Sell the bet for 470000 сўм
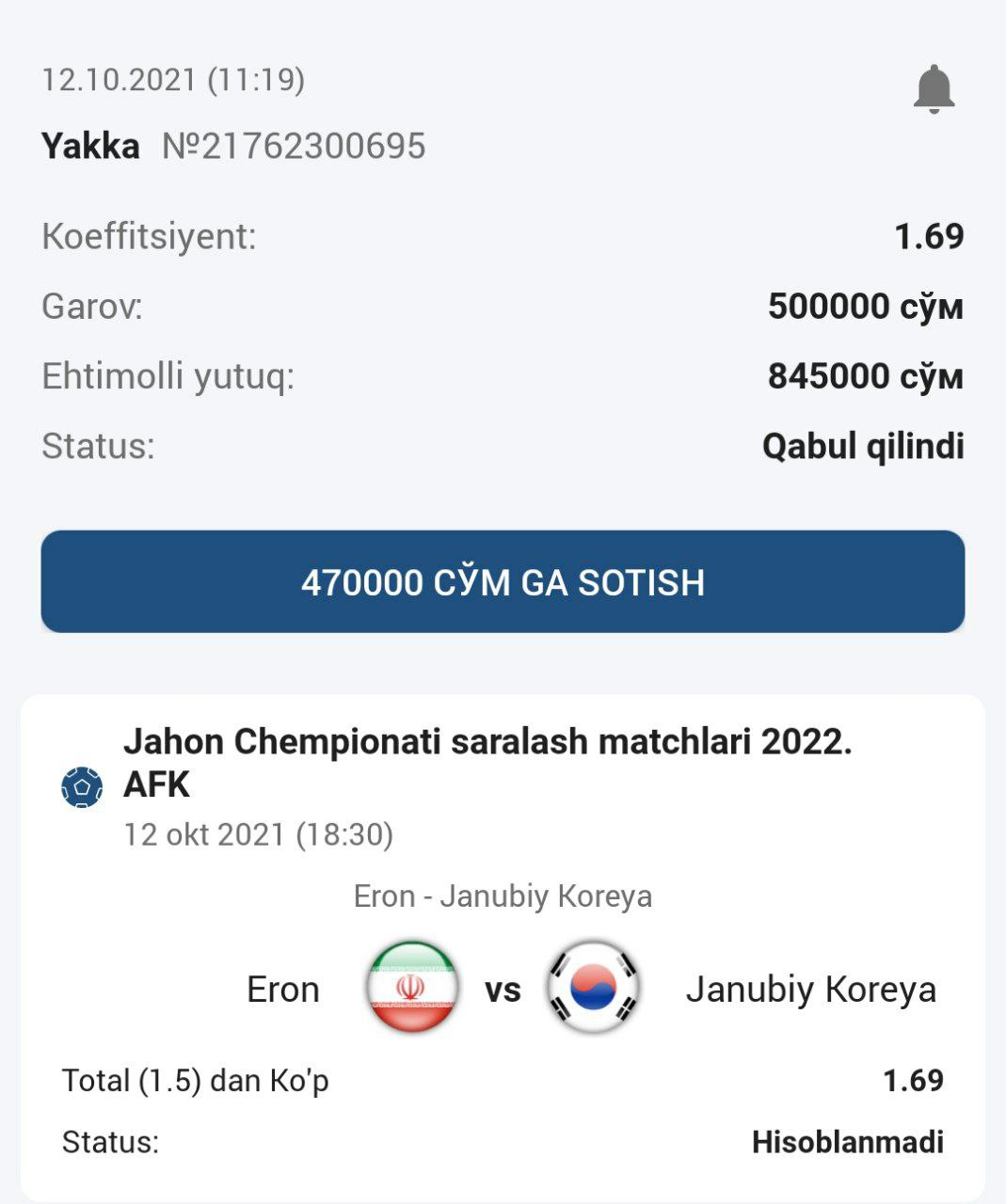This screenshot has width=1006, height=1204. click(503, 581)
